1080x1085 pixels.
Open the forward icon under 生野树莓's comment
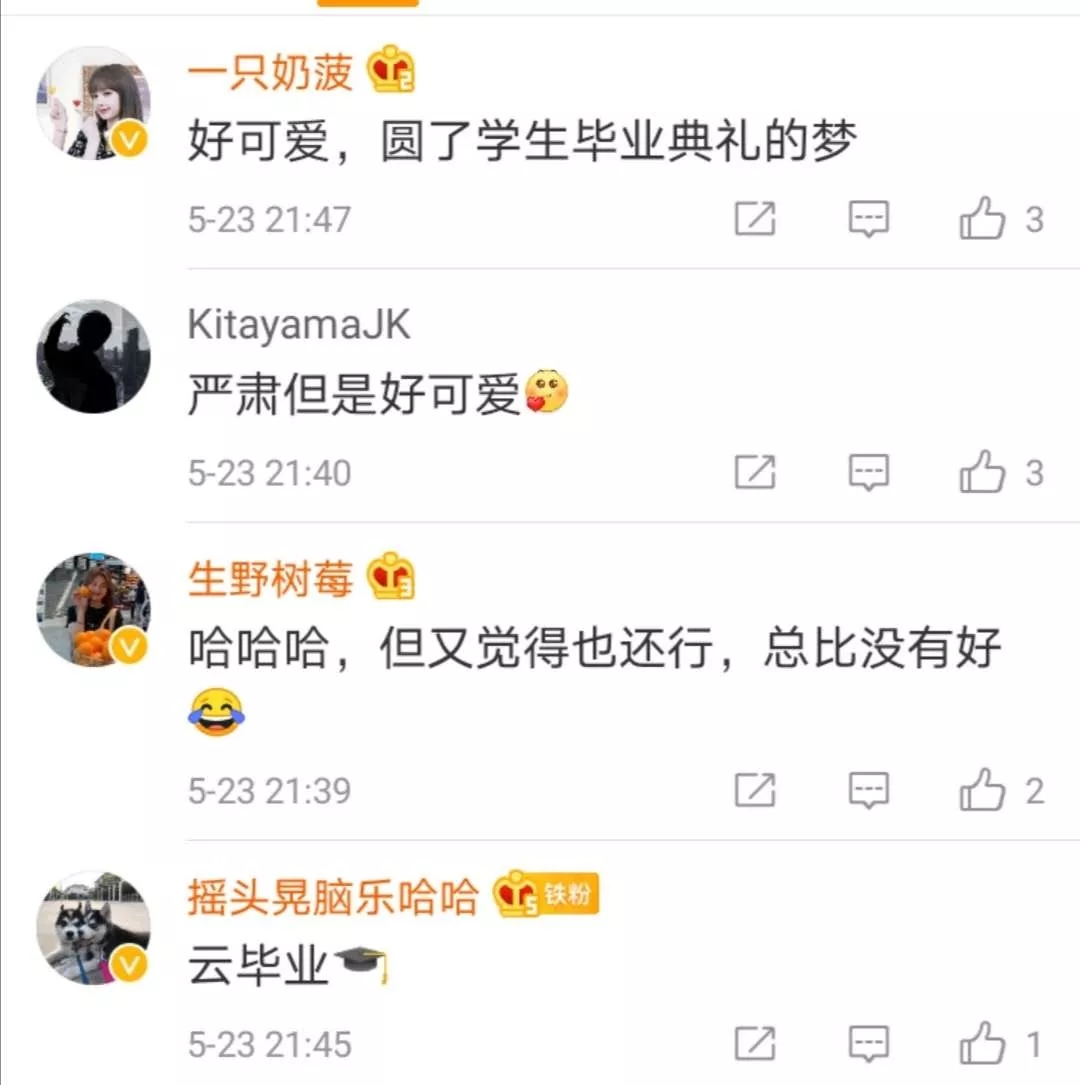[x=755, y=791]
